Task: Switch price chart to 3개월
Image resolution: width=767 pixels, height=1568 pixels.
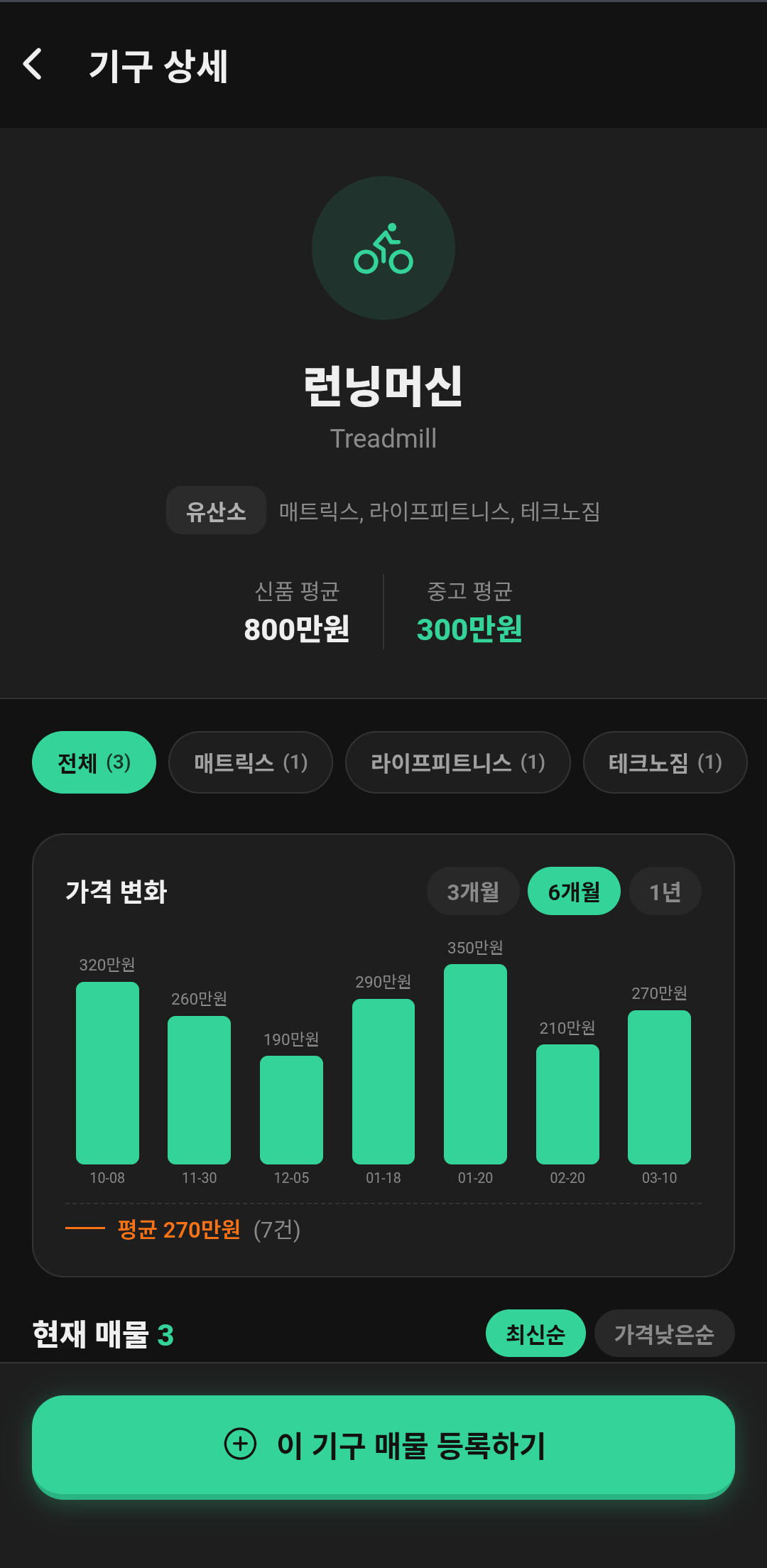Action: 473,891
